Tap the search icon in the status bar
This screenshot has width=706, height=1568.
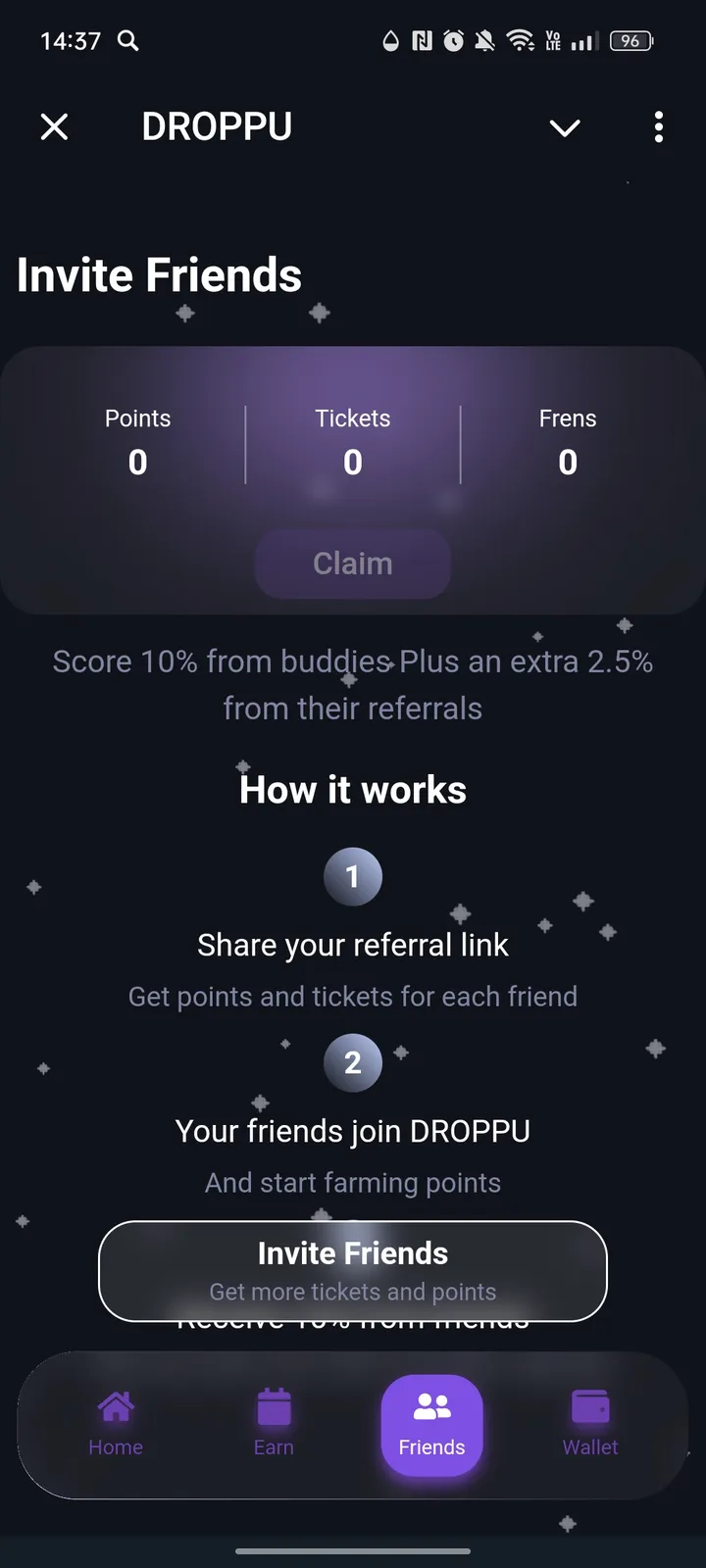[x=127, y=41]
